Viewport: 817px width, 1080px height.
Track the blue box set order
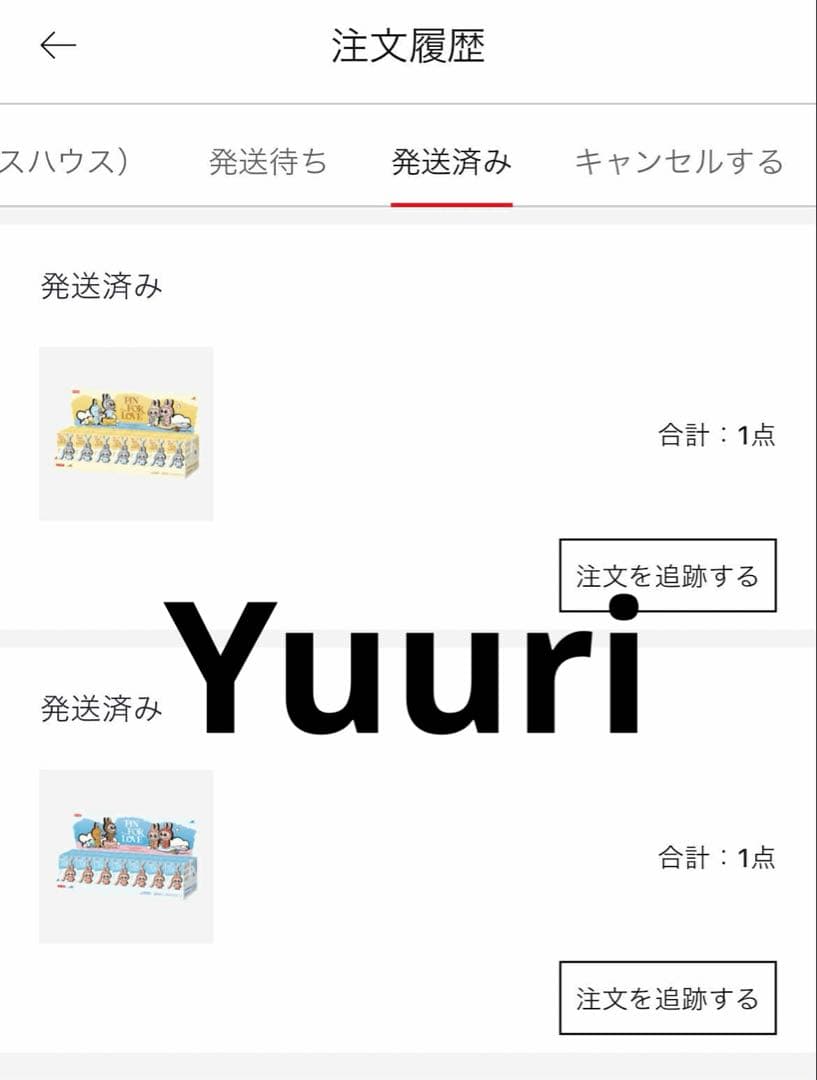667,998
